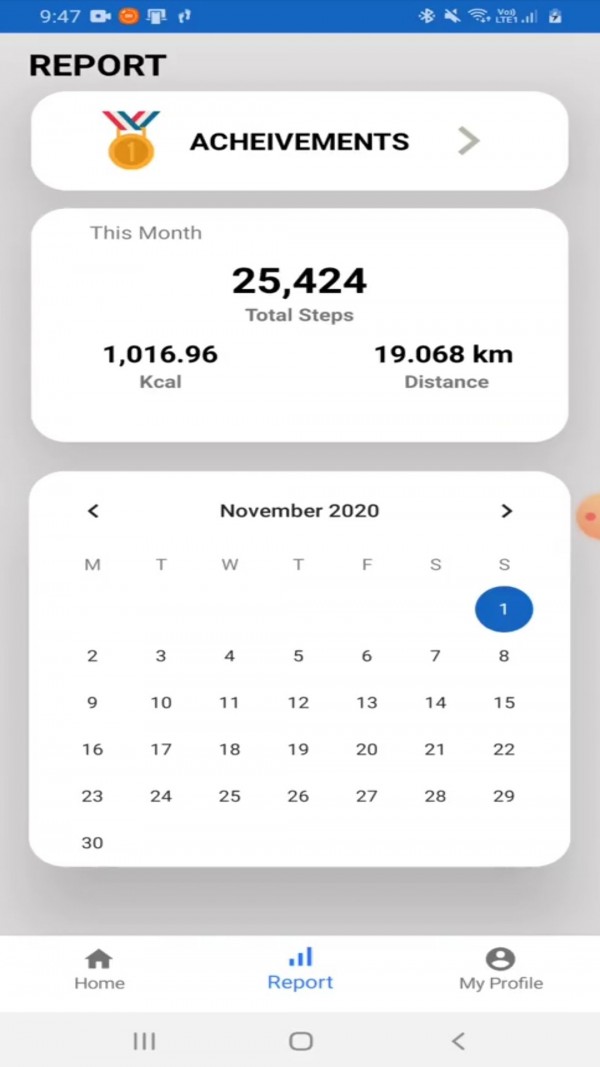The width and height of the screenshot is (600, 1067).
Task: Open the recent apps view
Action: [144, 1041]
